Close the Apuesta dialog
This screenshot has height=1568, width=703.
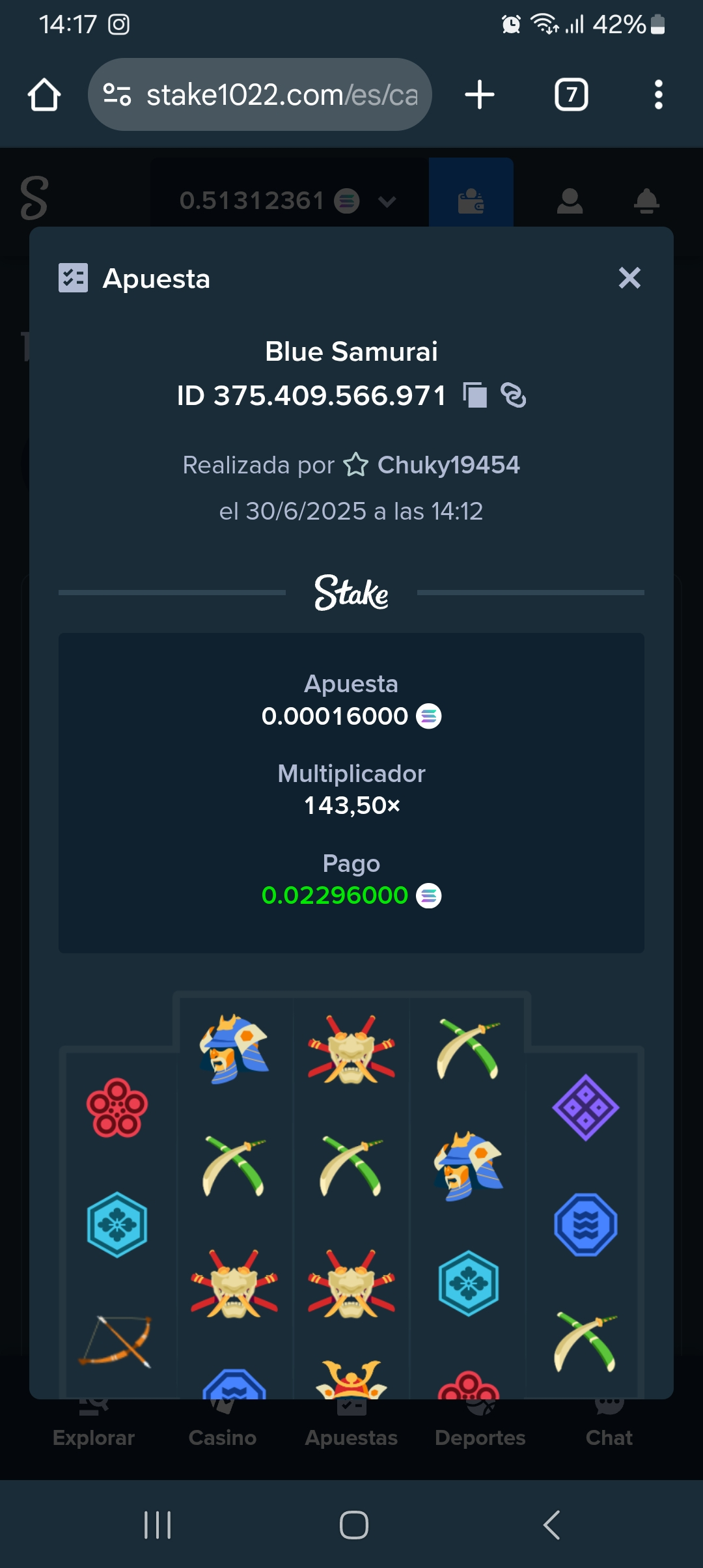point(629,278)
